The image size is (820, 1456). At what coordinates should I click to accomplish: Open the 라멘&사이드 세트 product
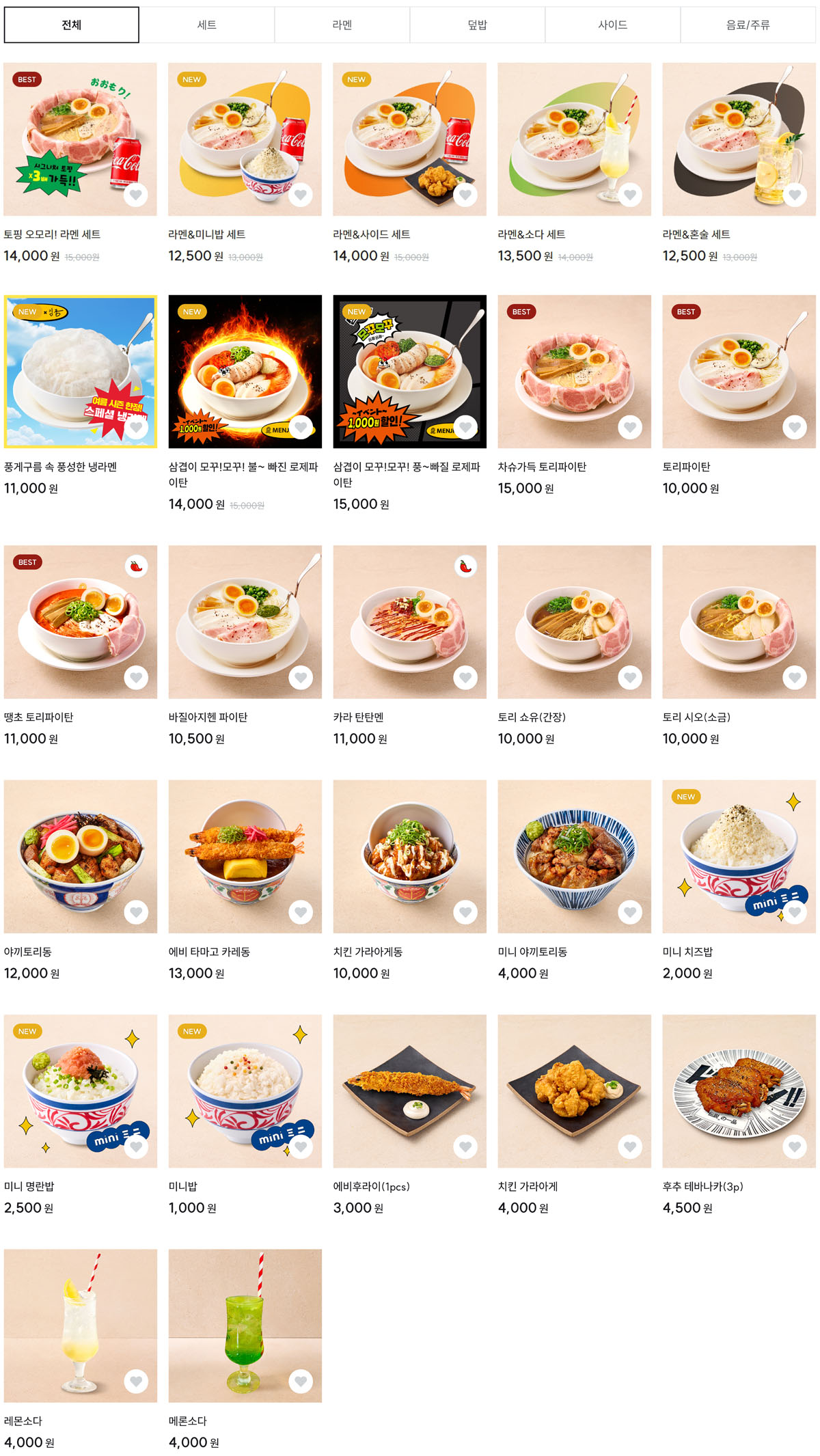[409, 139]
